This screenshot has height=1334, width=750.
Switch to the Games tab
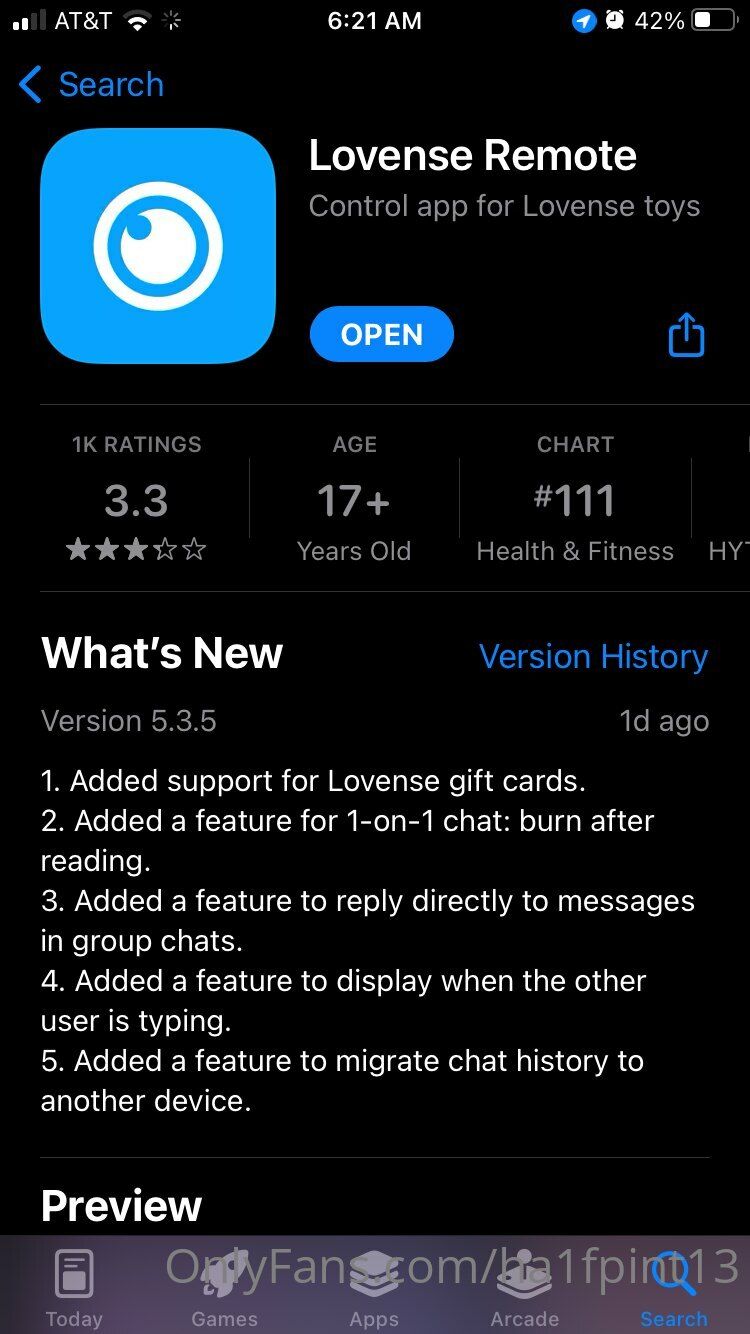pos(224,1286)
